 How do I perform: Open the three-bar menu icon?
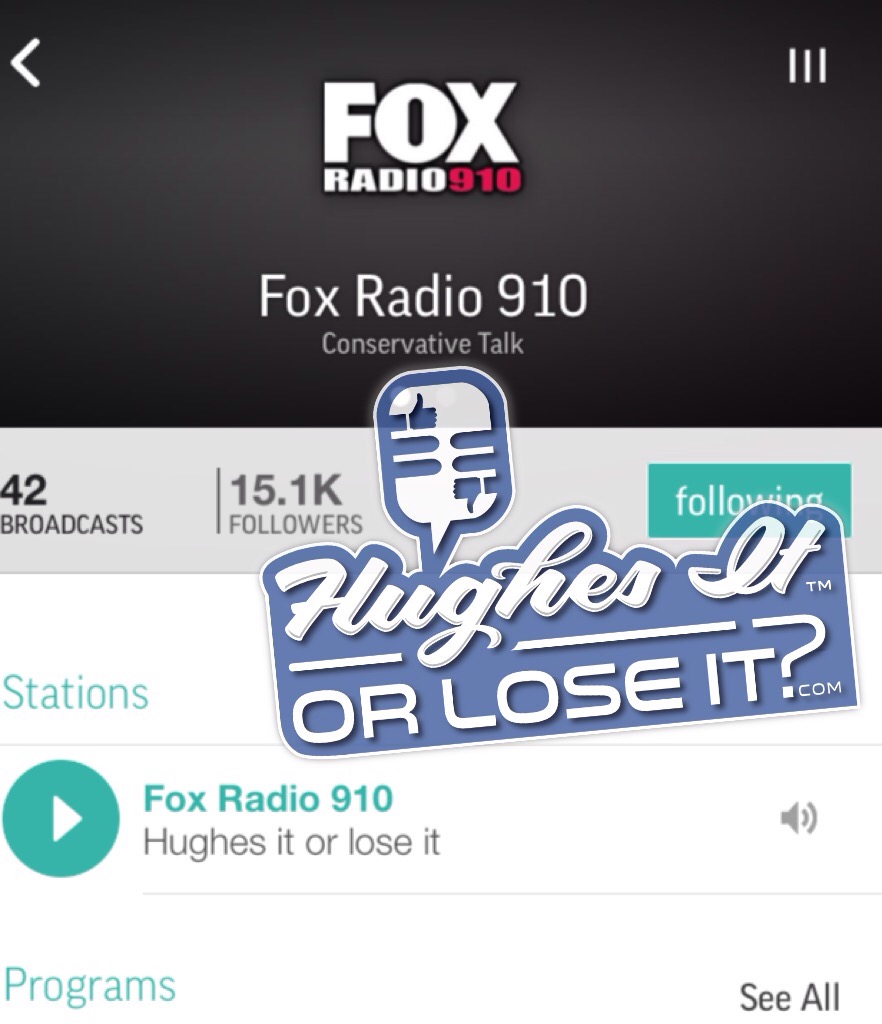[x=806, y=67]
